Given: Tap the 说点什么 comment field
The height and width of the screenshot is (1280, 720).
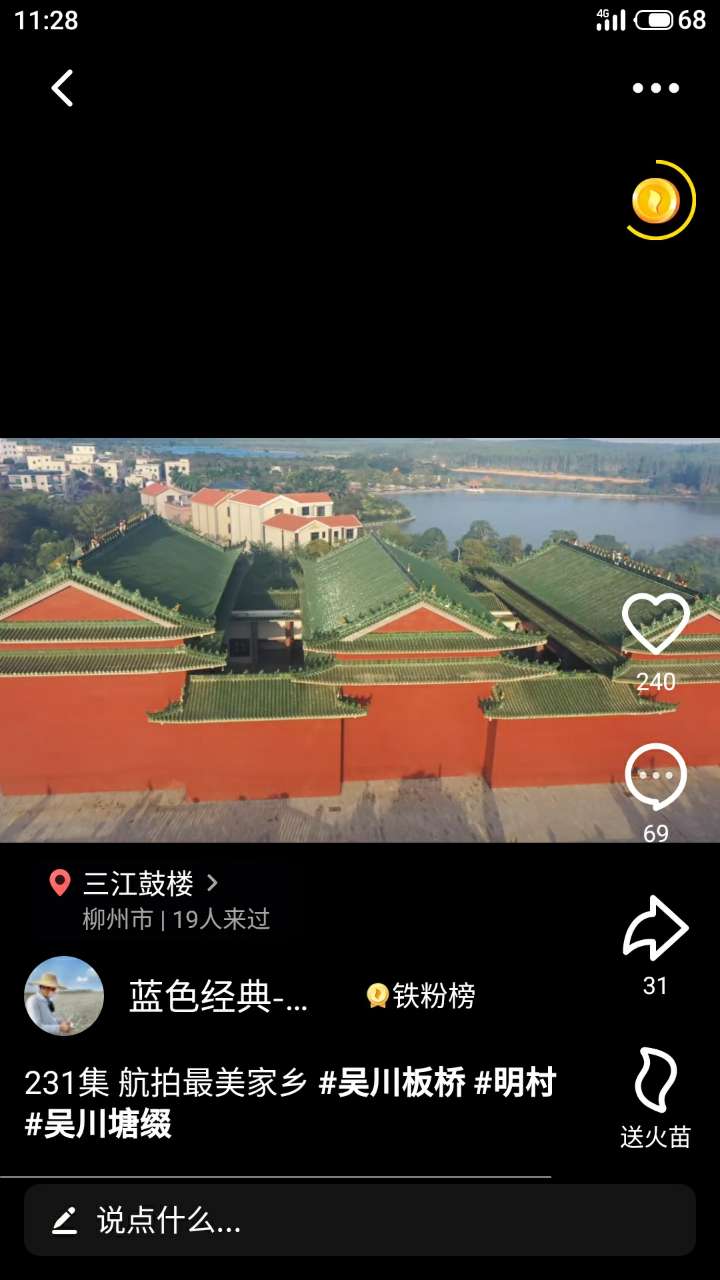Looking at the screenshot, I should coord(360,1220).
